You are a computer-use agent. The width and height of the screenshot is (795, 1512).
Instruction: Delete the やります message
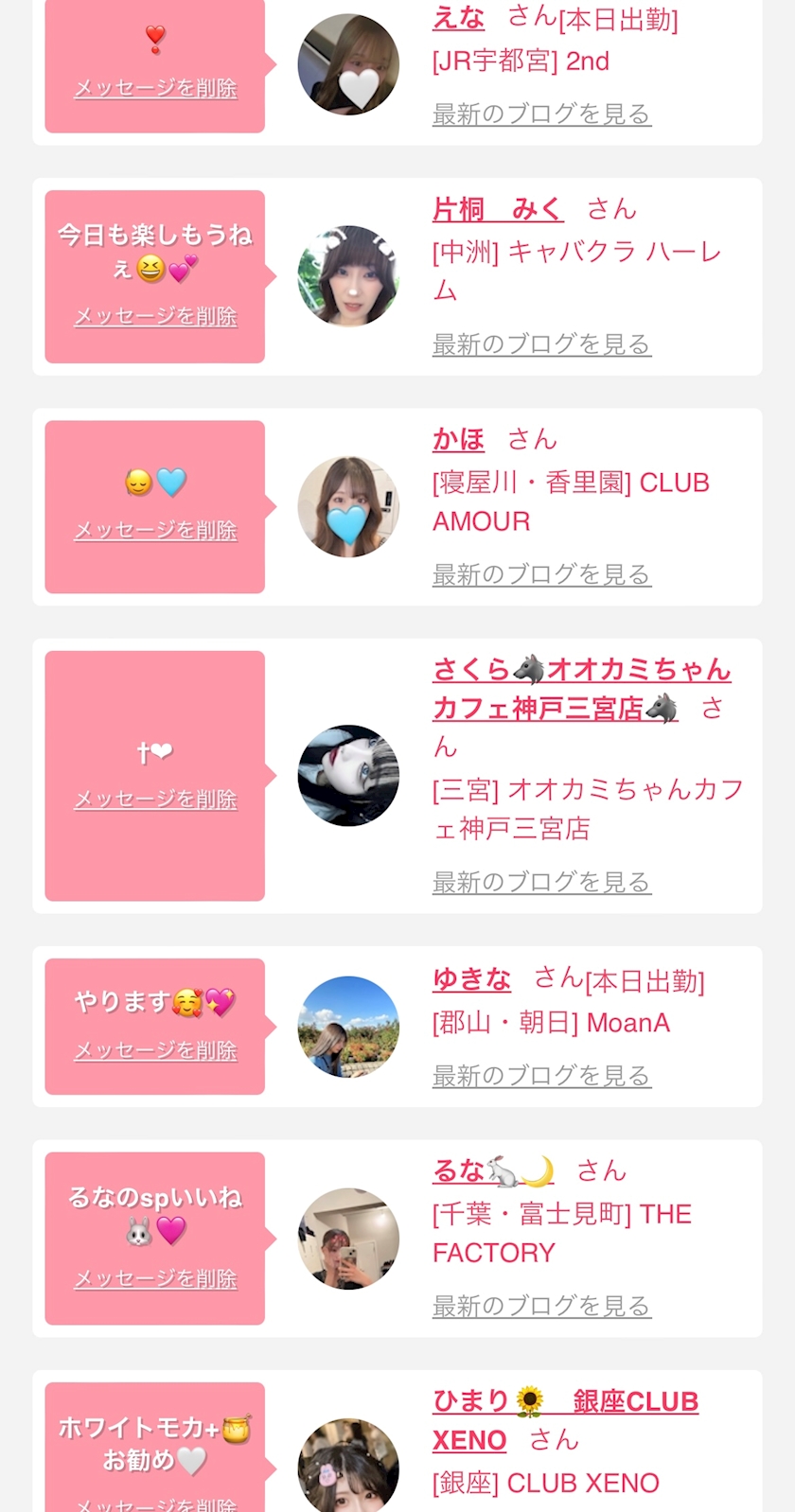click(156, 1050)
